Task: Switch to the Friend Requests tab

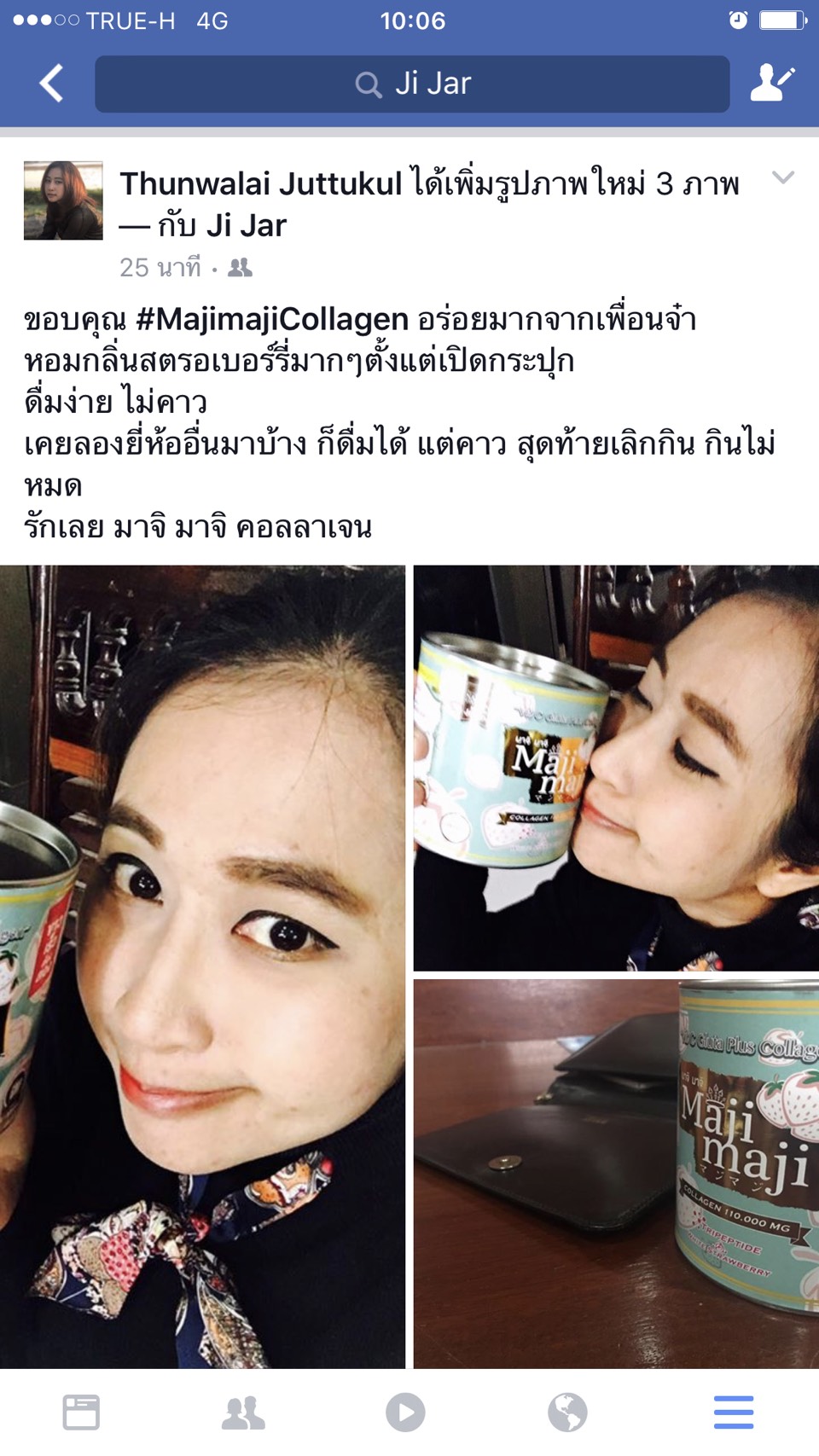Action: point(243,1412)
